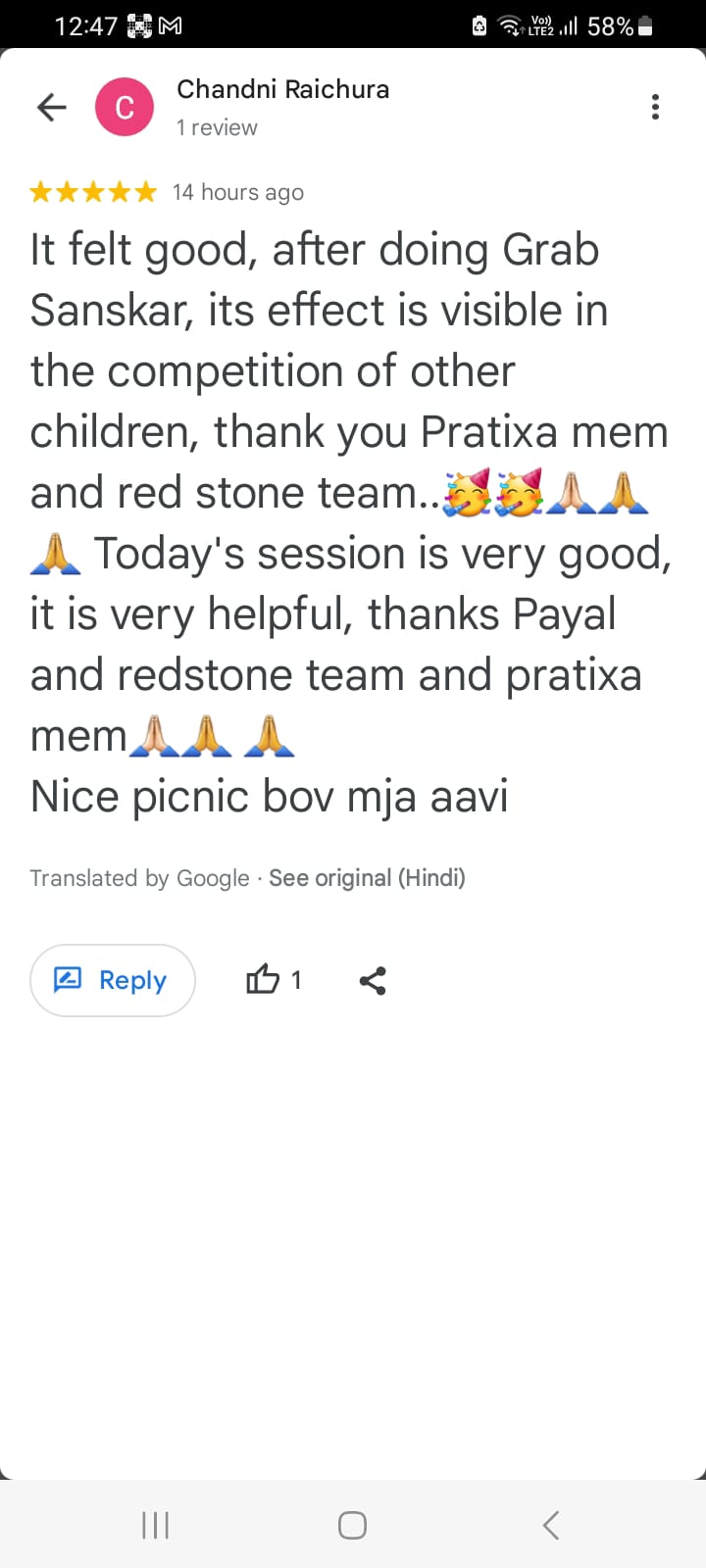This screenshot has width=706, height=1568.
Task: Reply to Chandni's review
Action: pyautogui.click(x=113, y=980)
